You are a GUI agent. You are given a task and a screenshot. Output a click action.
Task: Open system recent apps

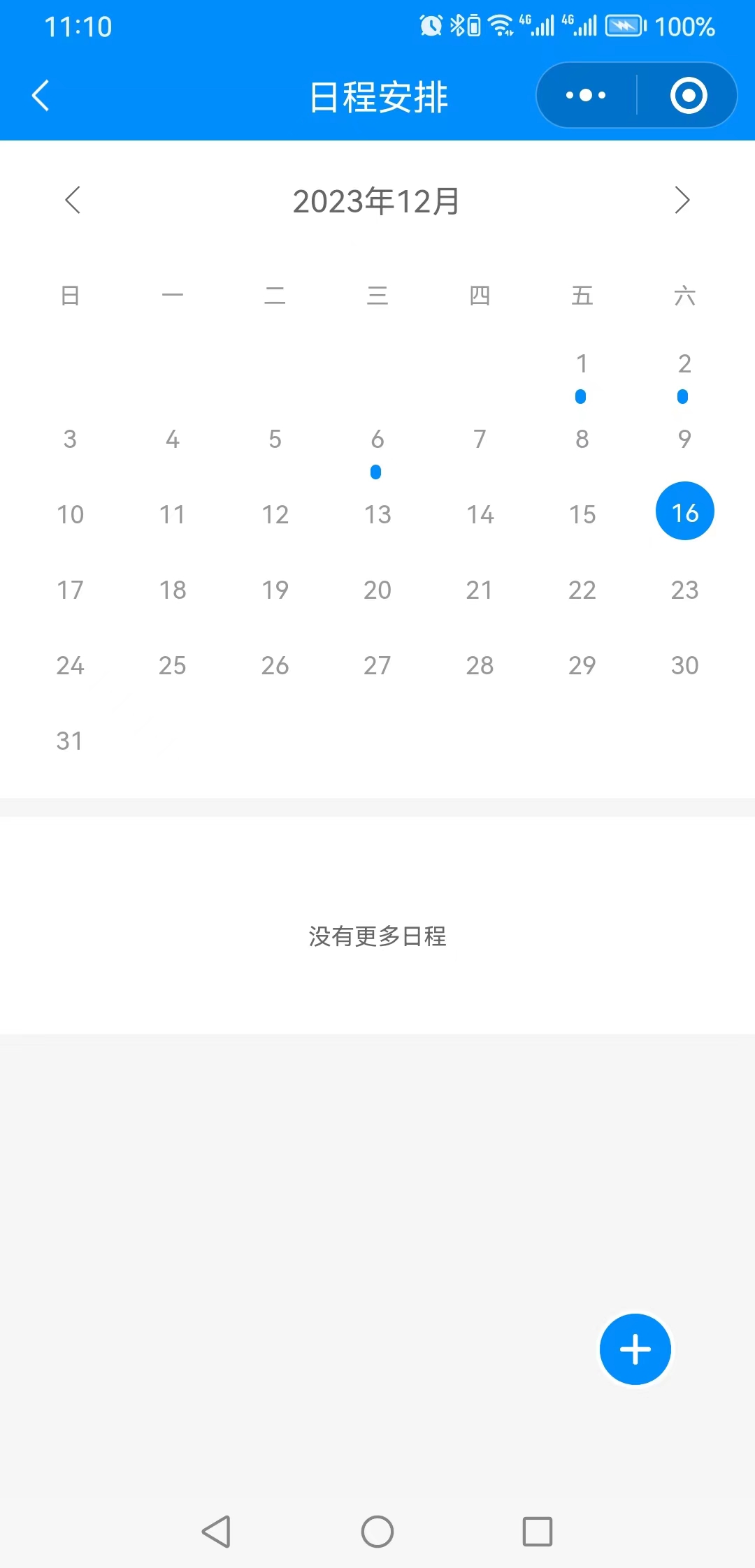537,1532
